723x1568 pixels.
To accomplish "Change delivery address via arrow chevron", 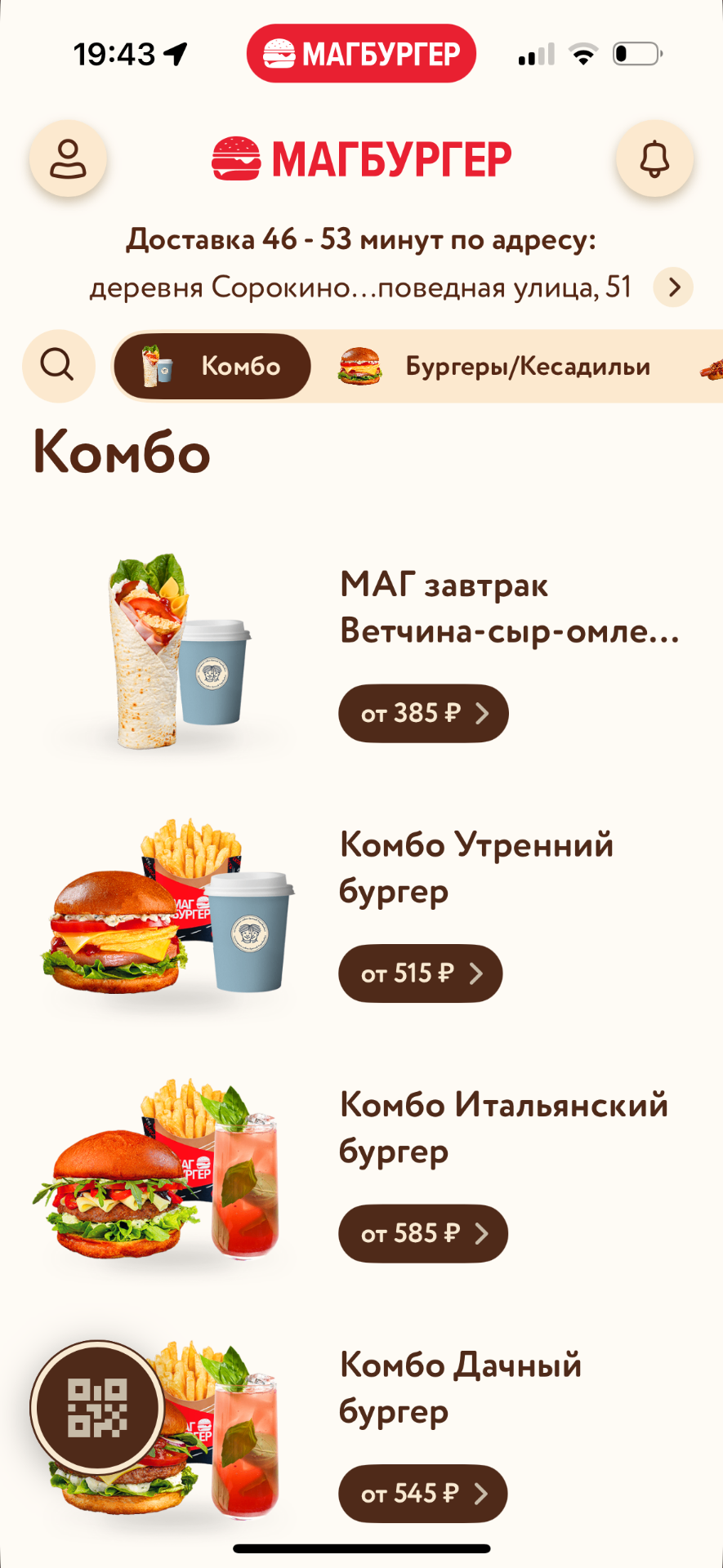I will point(673,287).
